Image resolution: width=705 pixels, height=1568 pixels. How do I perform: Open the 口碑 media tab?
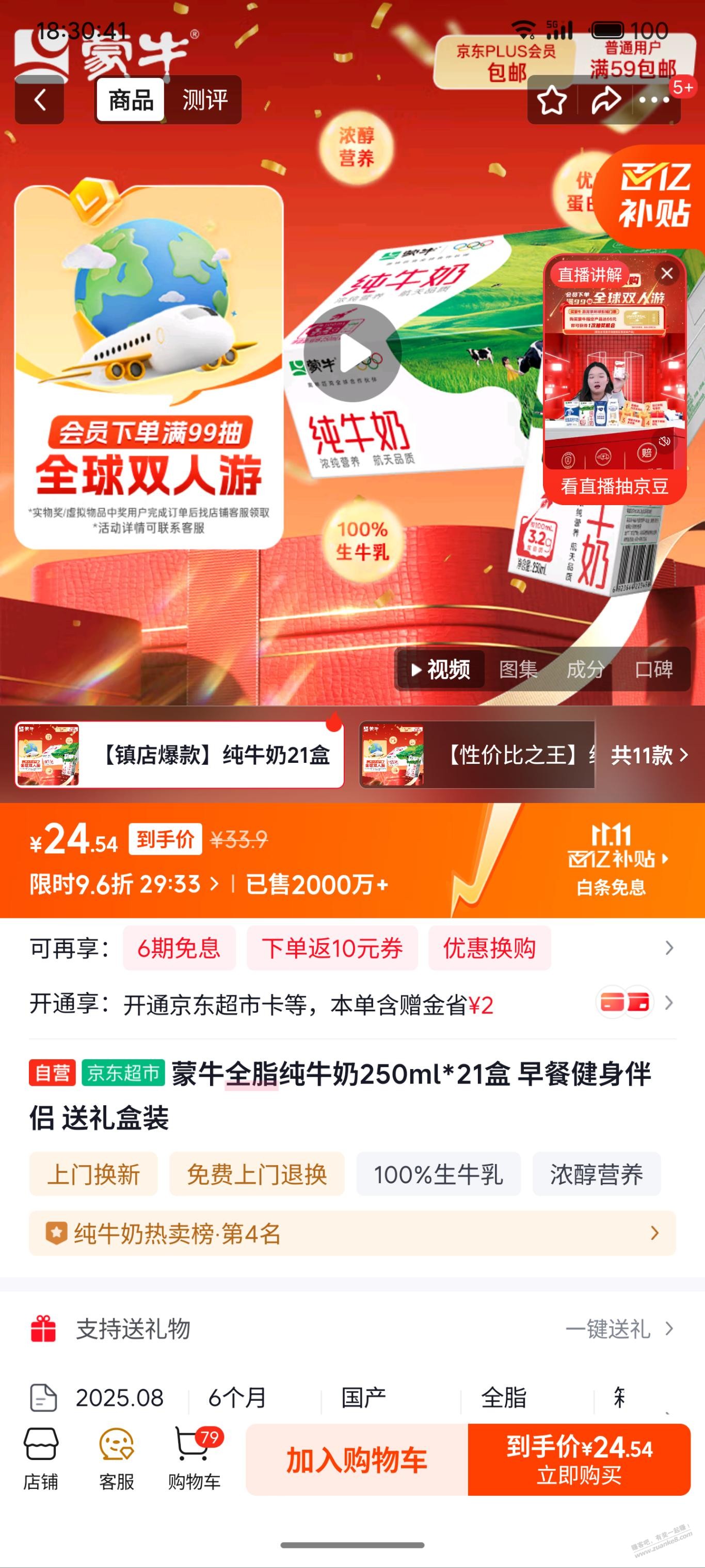point(653,669)
